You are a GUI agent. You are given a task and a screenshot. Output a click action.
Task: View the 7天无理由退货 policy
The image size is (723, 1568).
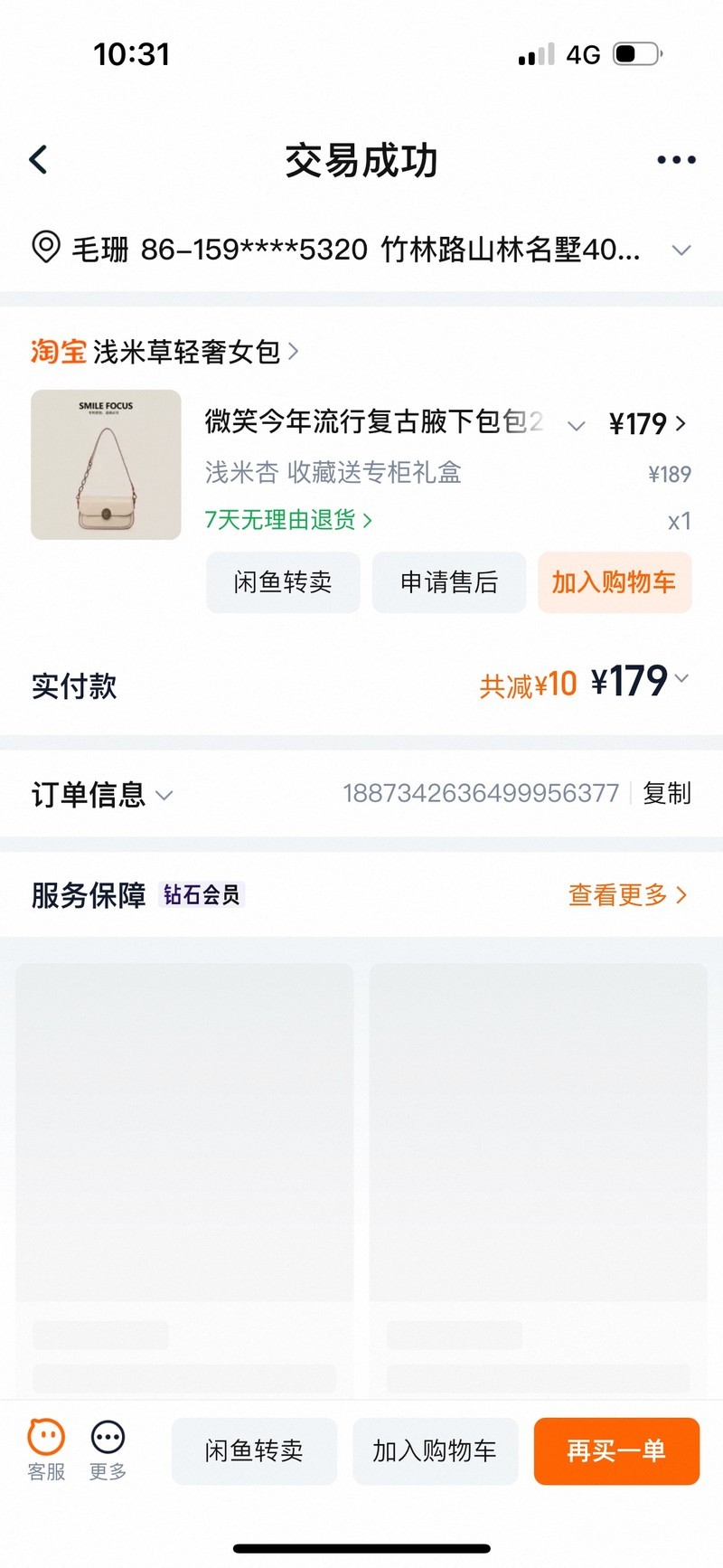287,520
